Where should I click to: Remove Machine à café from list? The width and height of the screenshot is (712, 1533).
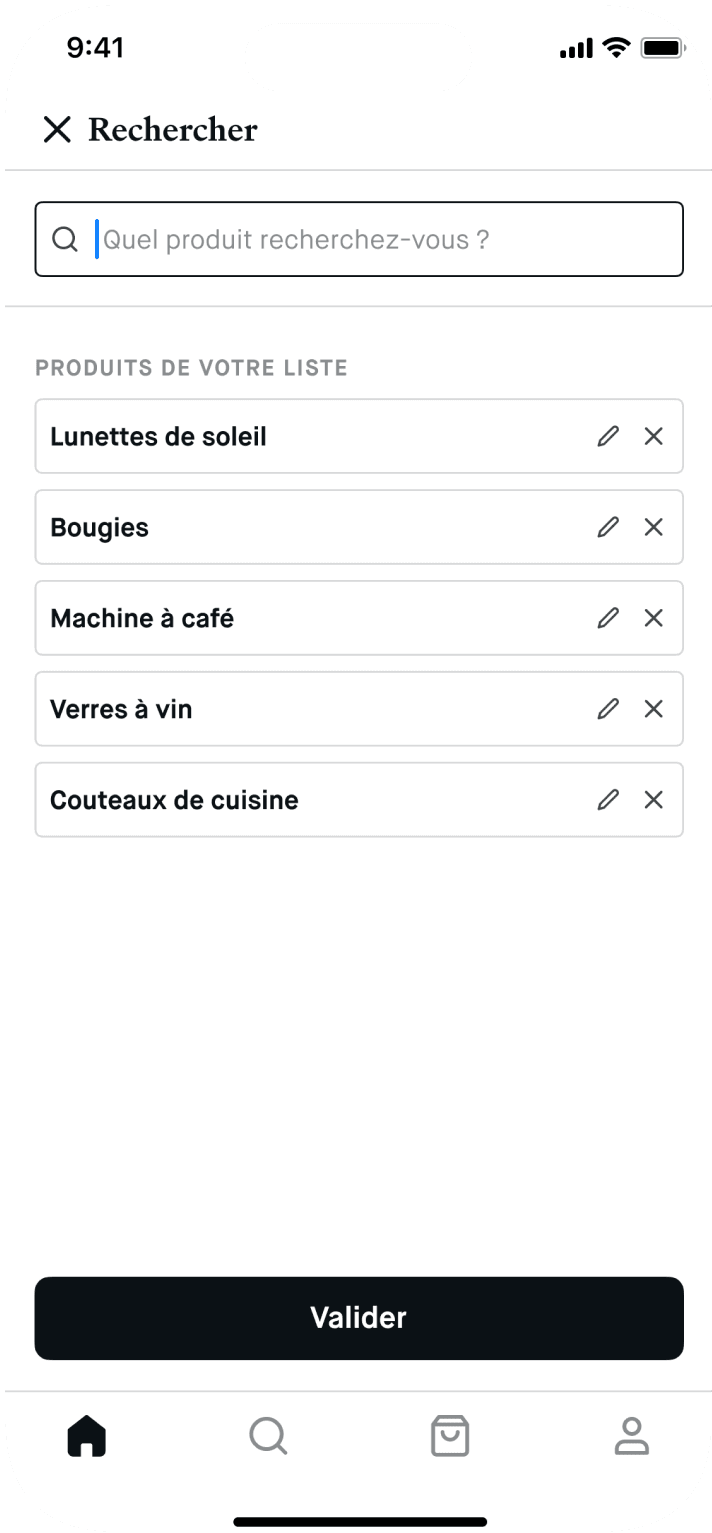coord(654,618)
